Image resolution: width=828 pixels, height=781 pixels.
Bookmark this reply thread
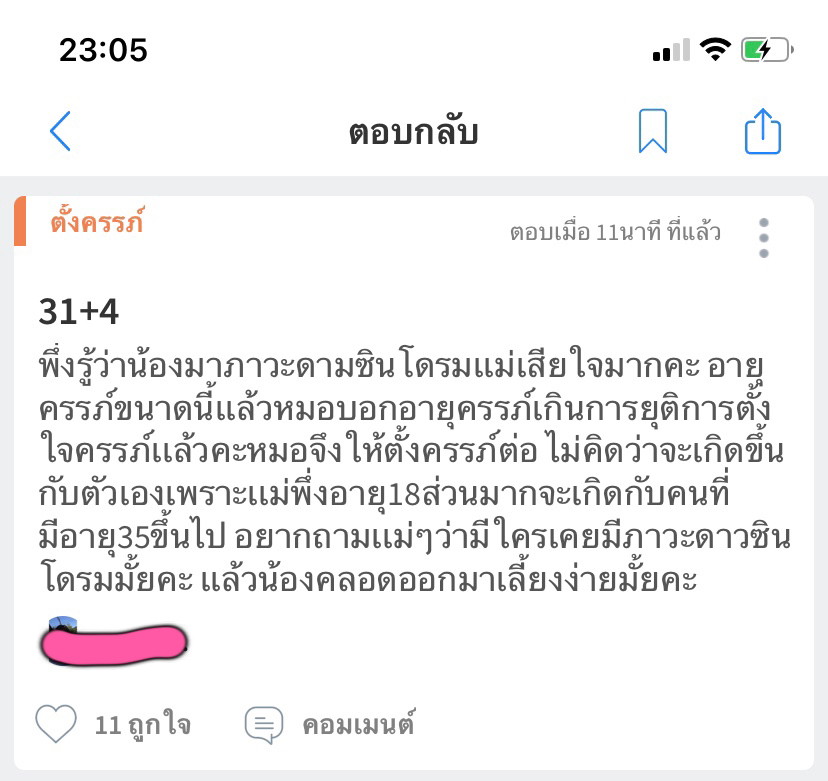pos(653,132)
